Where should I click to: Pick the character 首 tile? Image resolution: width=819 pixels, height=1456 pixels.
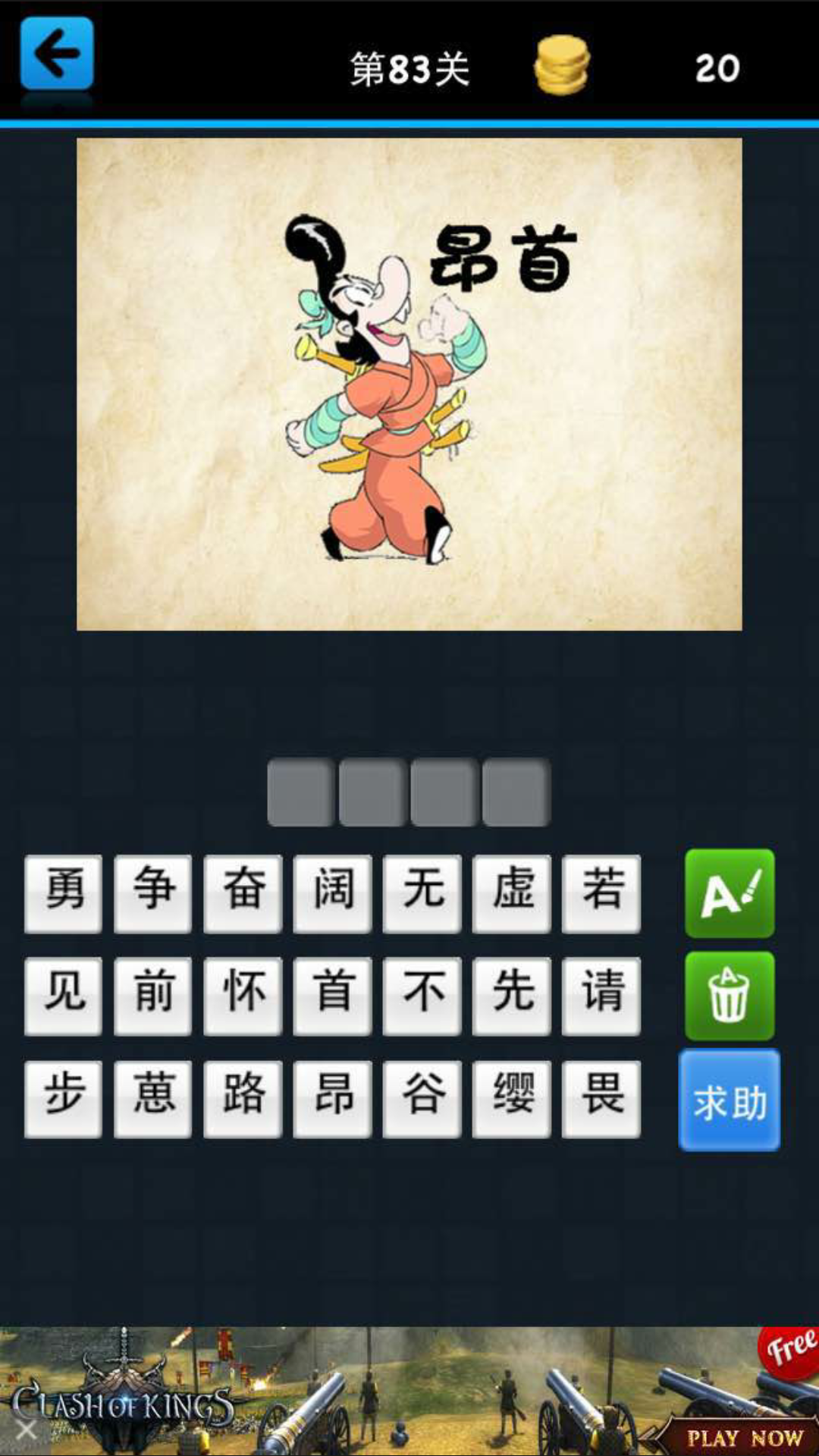(332, 995)
